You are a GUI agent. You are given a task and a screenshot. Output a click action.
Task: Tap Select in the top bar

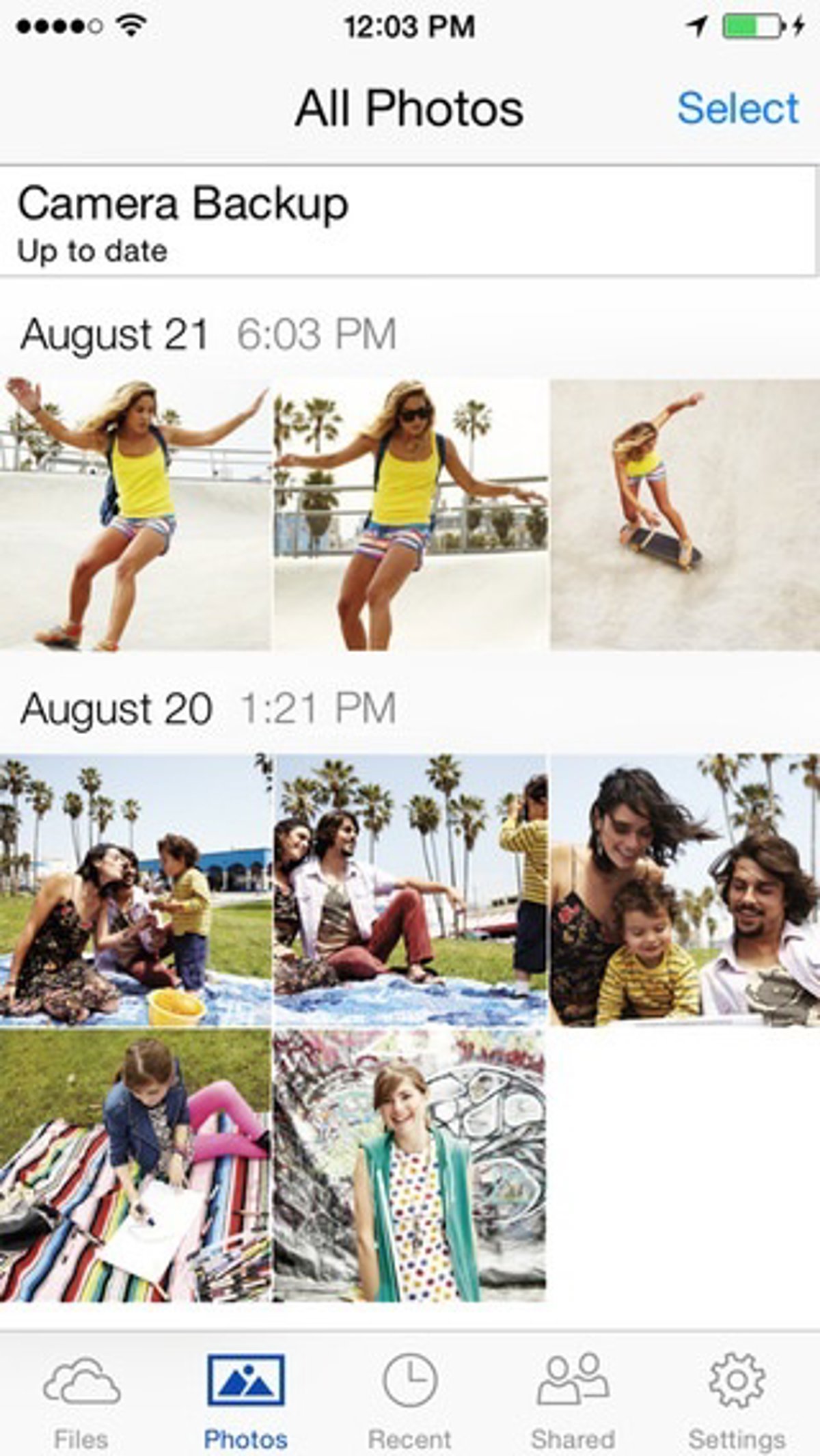coord(737,109)
